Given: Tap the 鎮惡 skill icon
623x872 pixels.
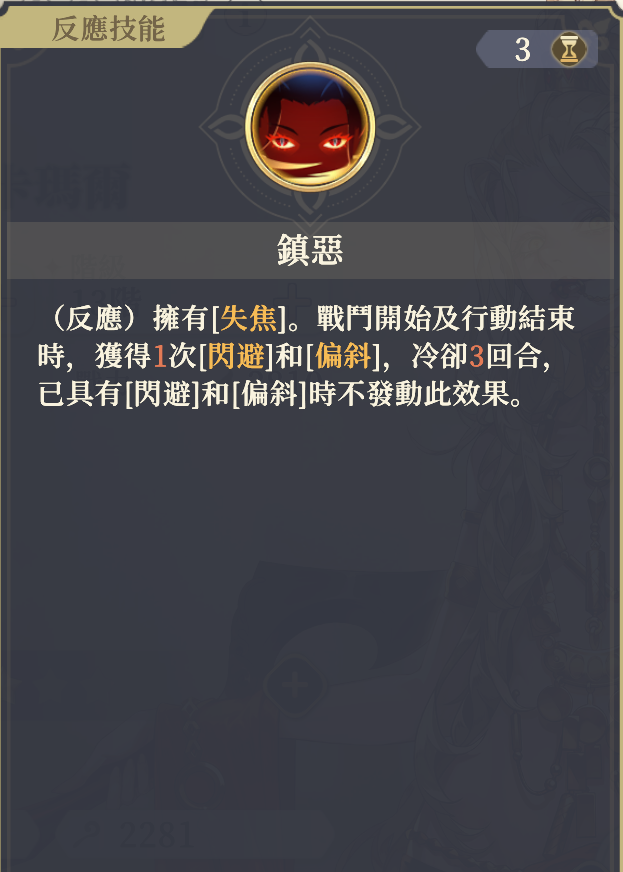Looking at the screenshot, I should pos(310,127).
